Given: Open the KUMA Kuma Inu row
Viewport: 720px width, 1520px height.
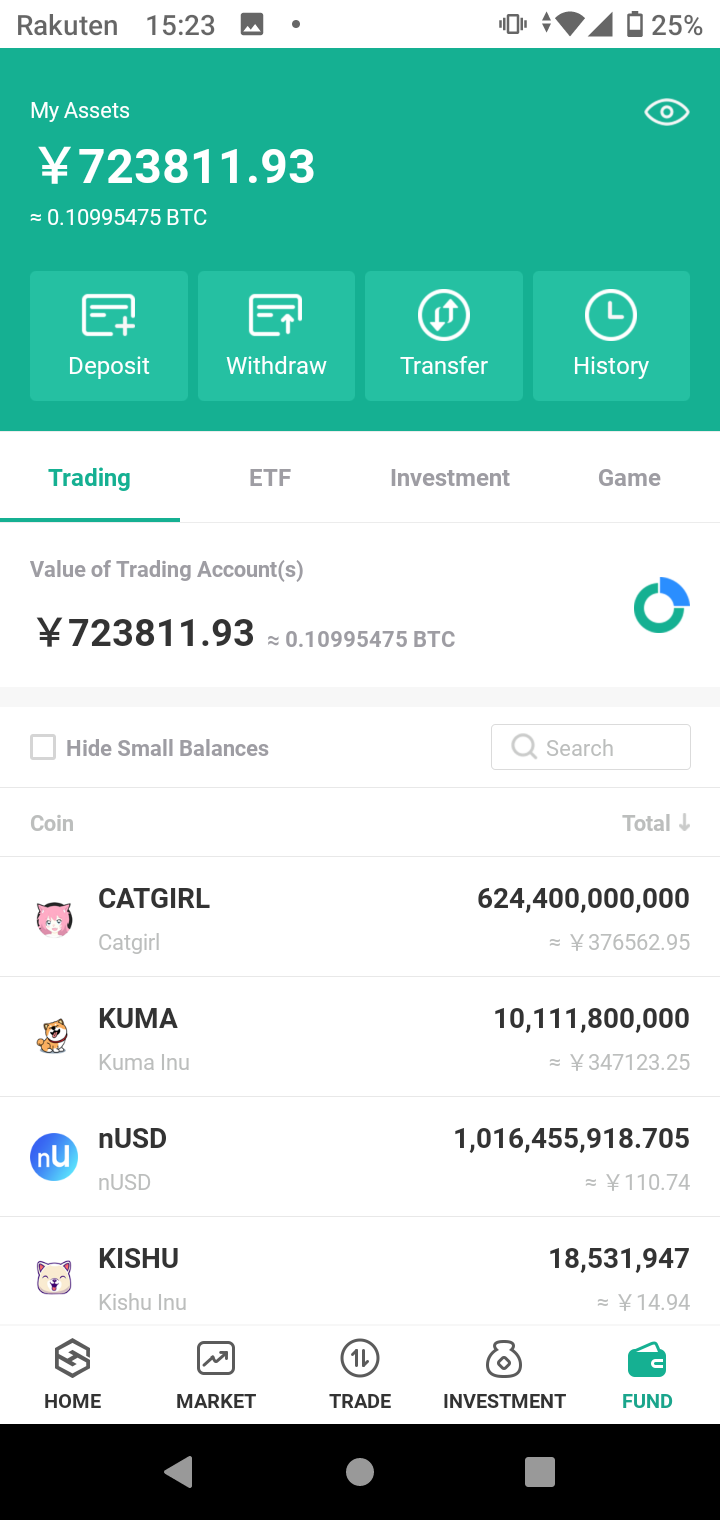Looking at the screenshot, I should [x=360, y=1037].
